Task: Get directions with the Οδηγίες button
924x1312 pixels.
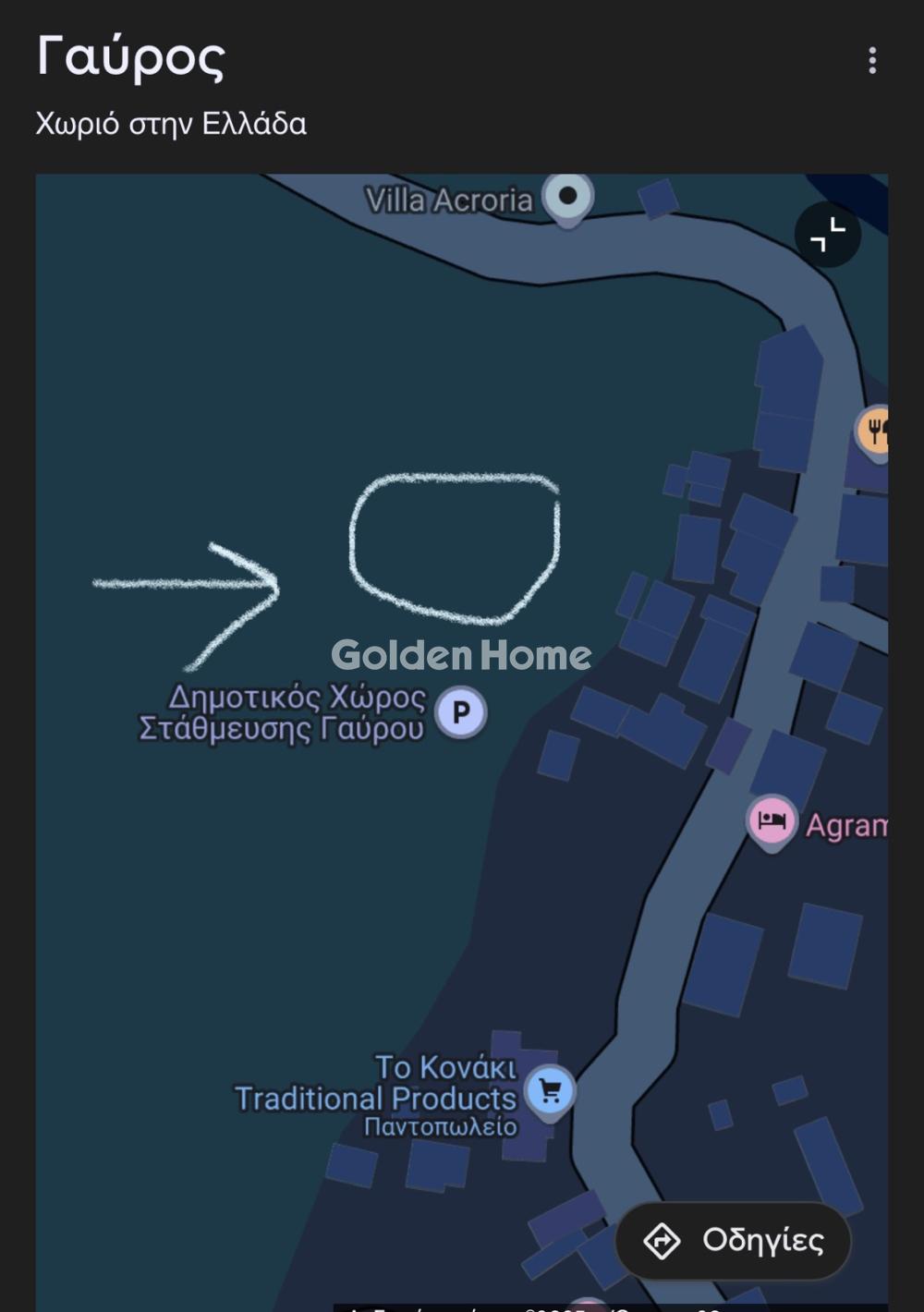Action: (733, 1240)
